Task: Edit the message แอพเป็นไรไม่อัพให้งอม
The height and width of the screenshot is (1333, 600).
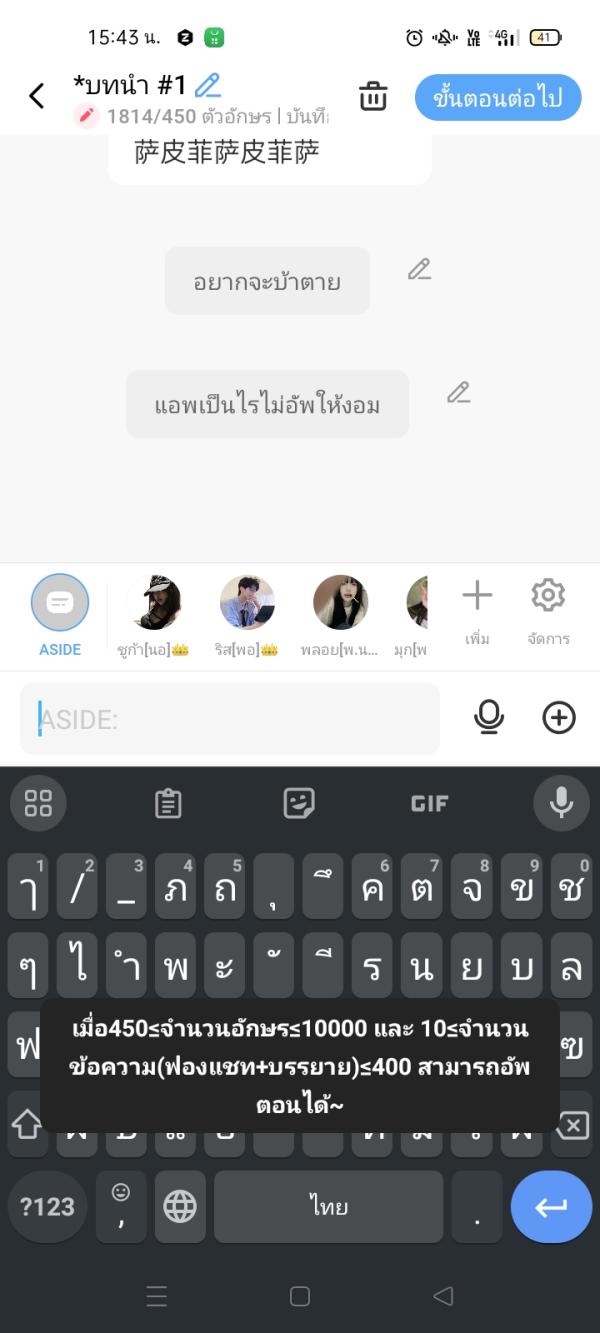Action: coord(458,392)
